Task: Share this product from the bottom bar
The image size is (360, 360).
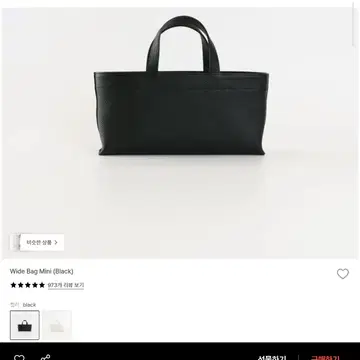Action: (x=46, y=357)
